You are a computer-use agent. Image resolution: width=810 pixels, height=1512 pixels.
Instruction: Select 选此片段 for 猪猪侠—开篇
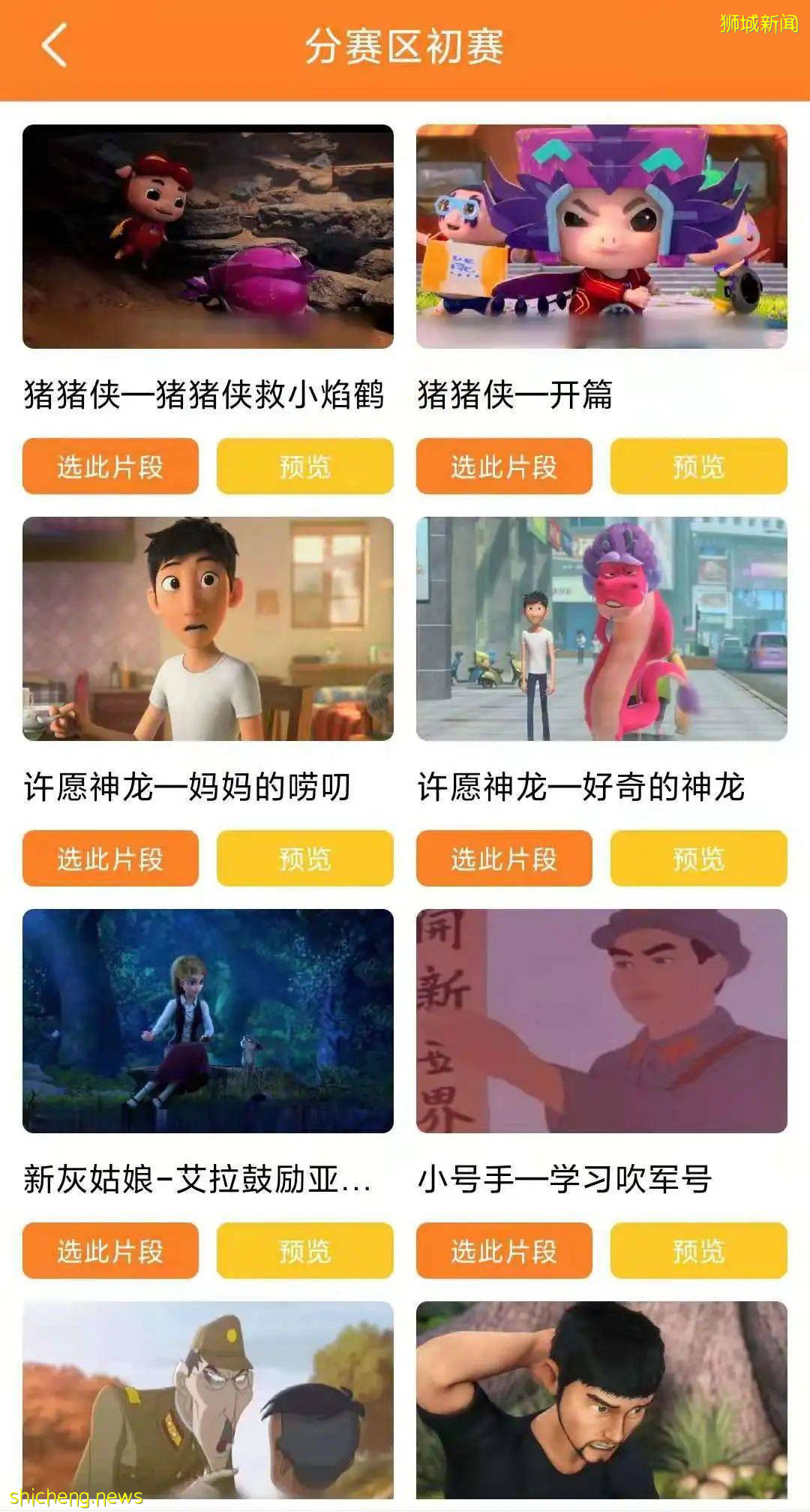tap(504, 466)
